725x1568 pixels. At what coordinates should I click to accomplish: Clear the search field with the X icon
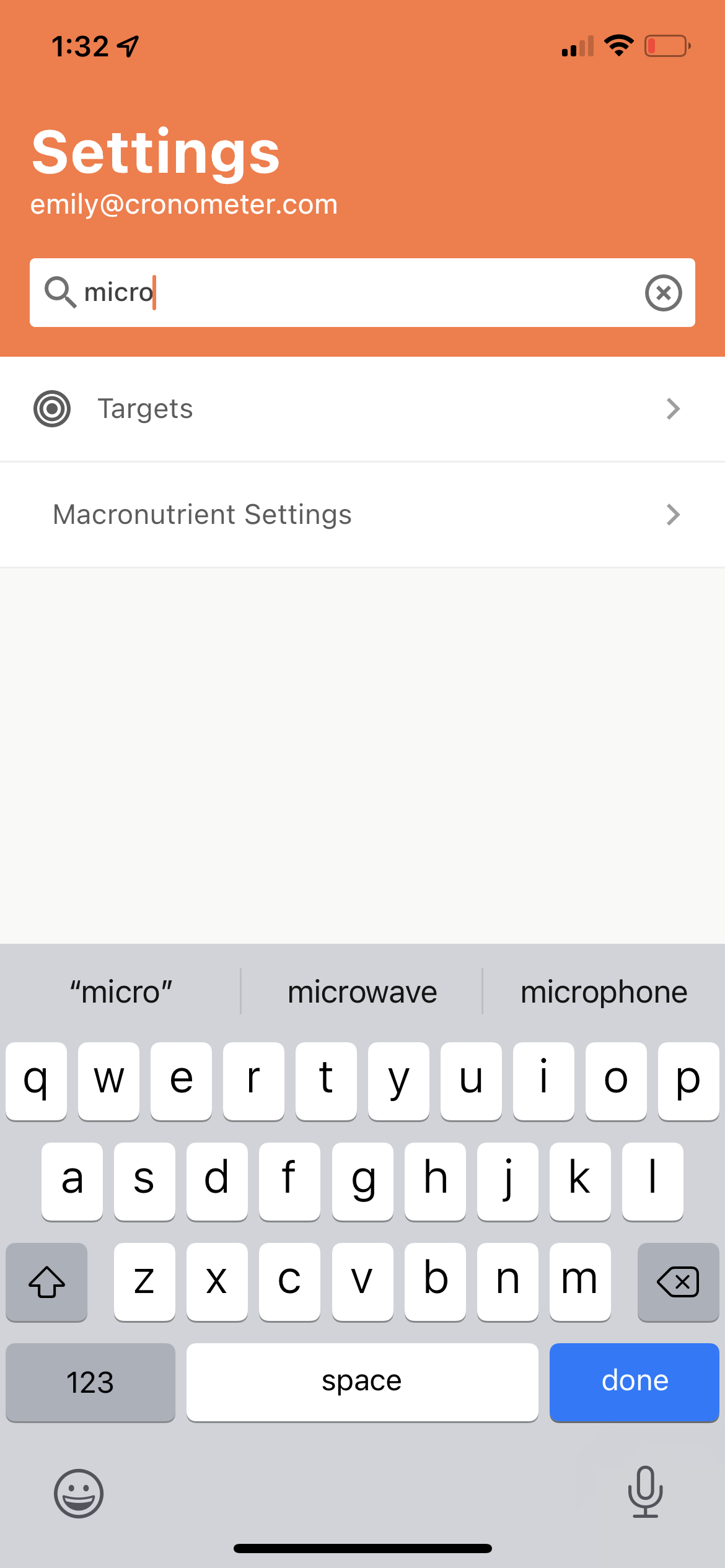click(x=662, y=293)
